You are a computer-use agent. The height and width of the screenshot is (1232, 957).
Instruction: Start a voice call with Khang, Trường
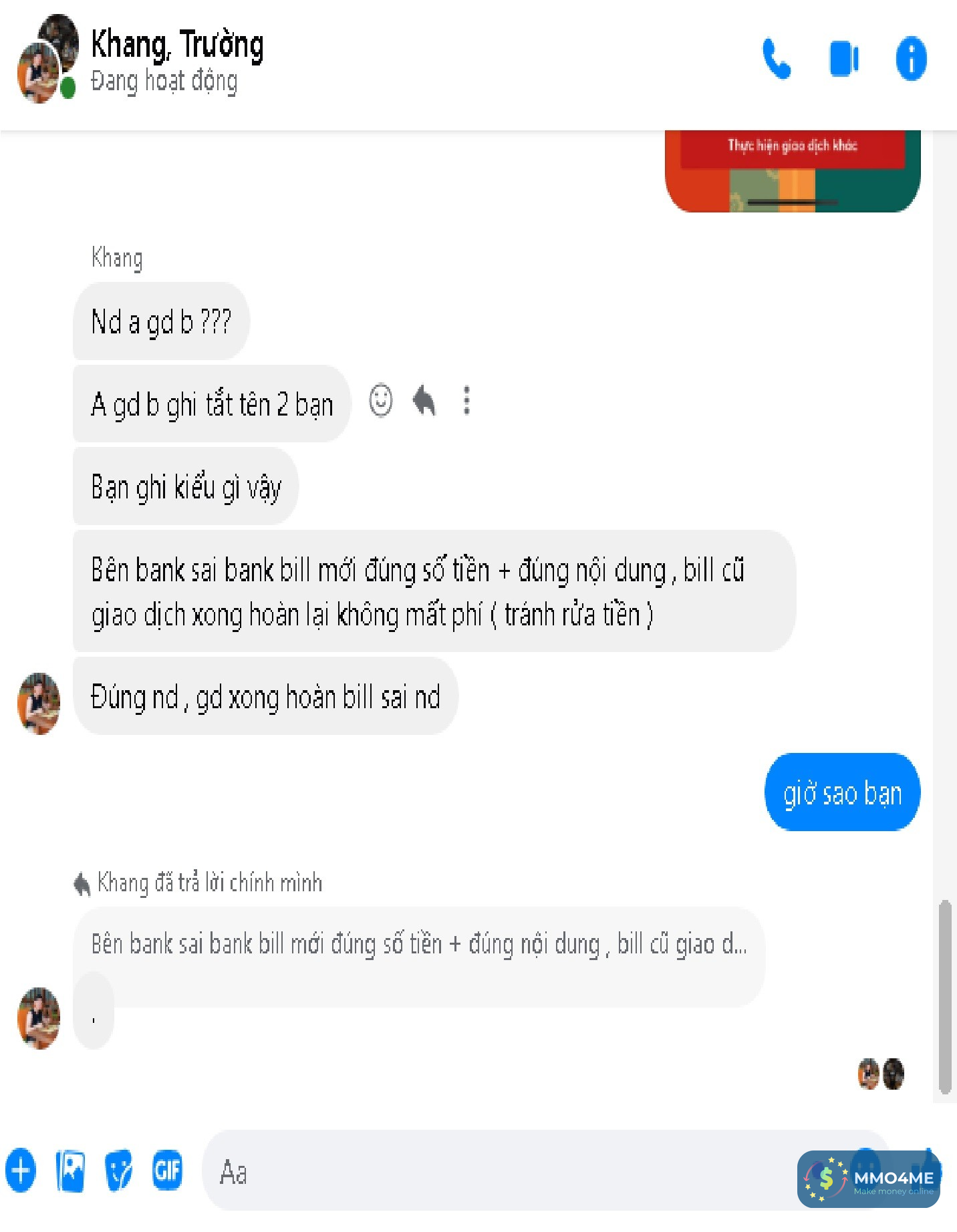coord(777,59)
